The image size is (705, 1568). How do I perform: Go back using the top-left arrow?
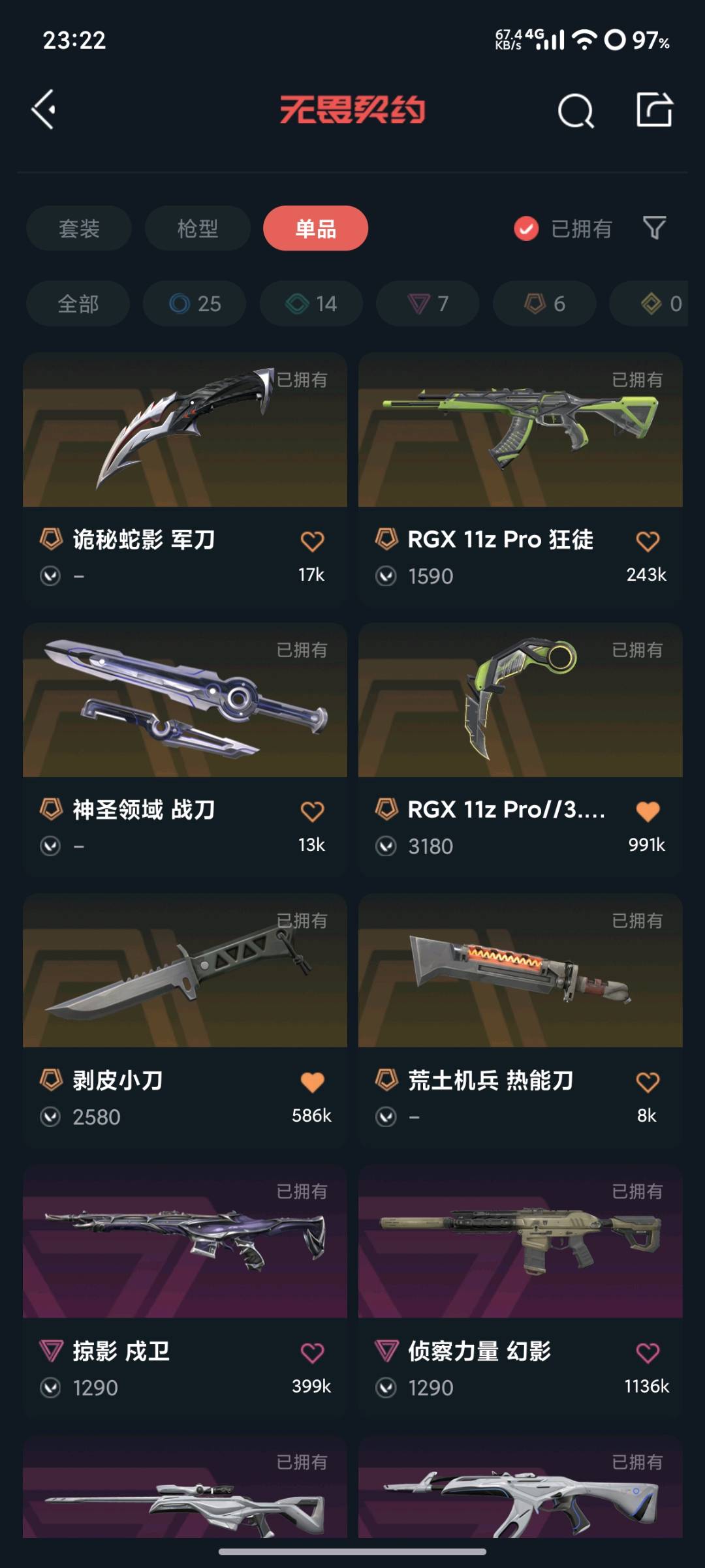(x=44, y=109)
